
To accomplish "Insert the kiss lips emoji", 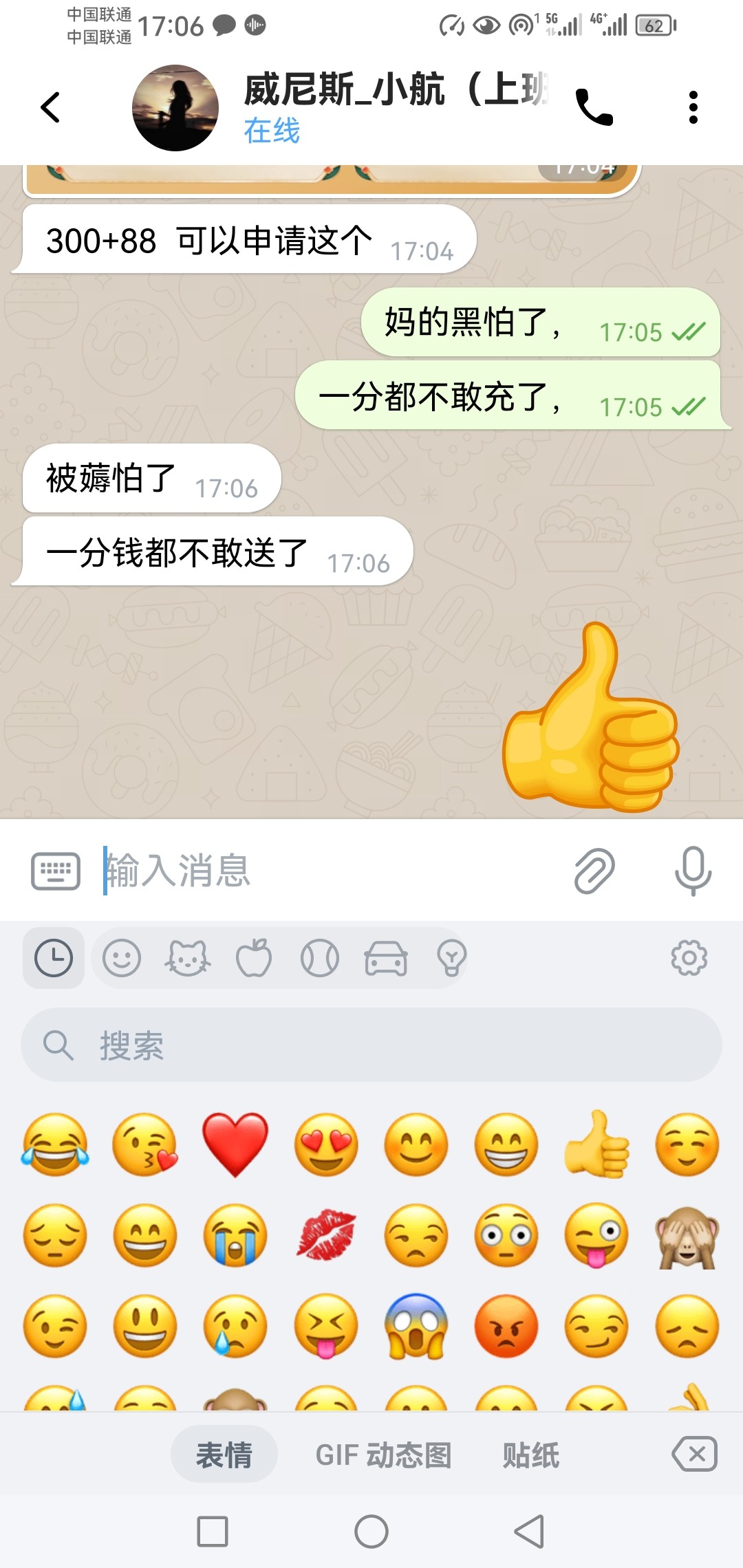I will (x=326, y=1235).
